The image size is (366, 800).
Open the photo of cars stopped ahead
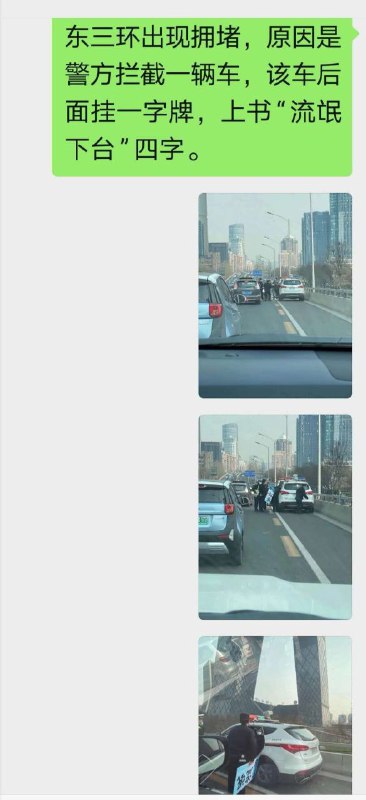coord(275,295)
